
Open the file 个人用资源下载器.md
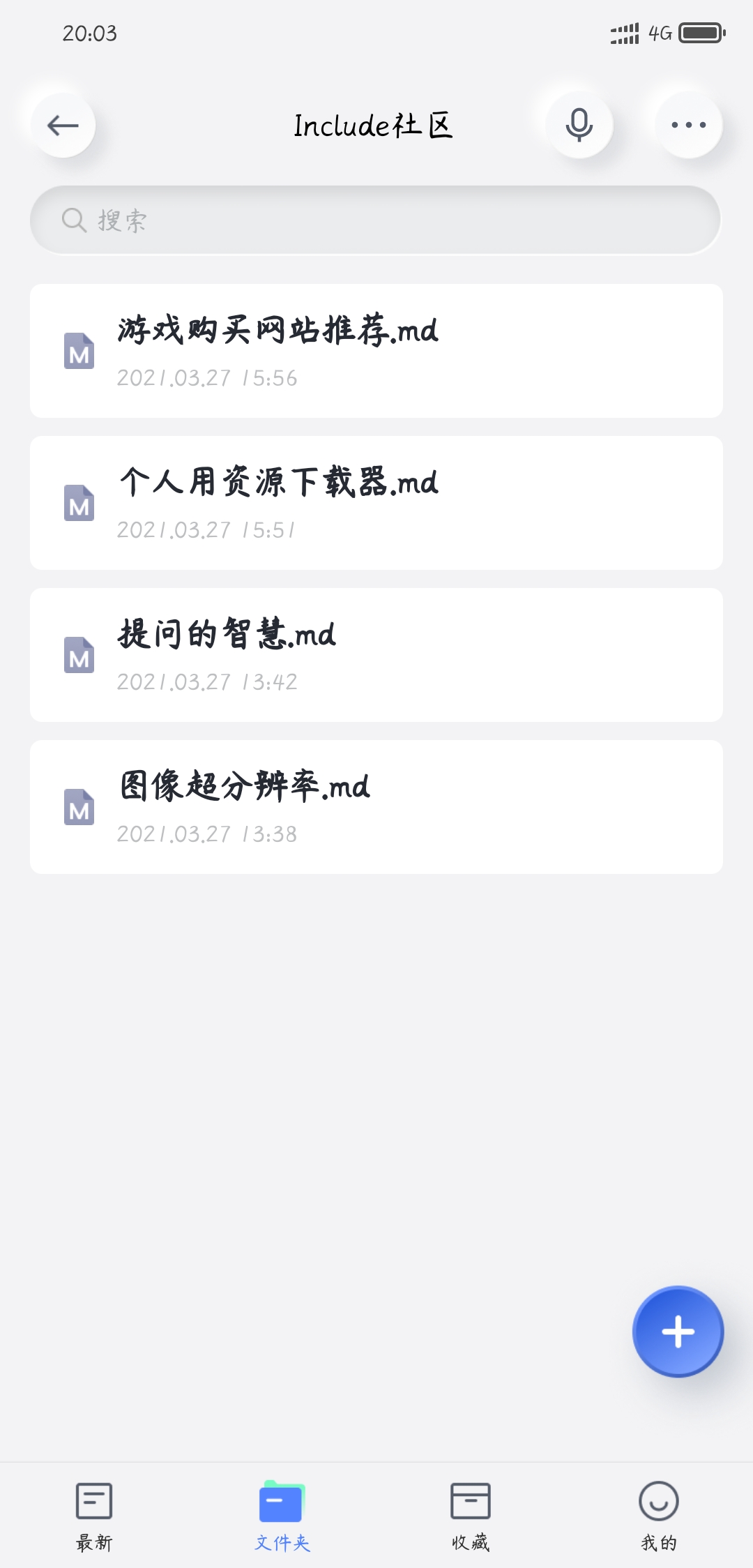click(x=376, y=503)
